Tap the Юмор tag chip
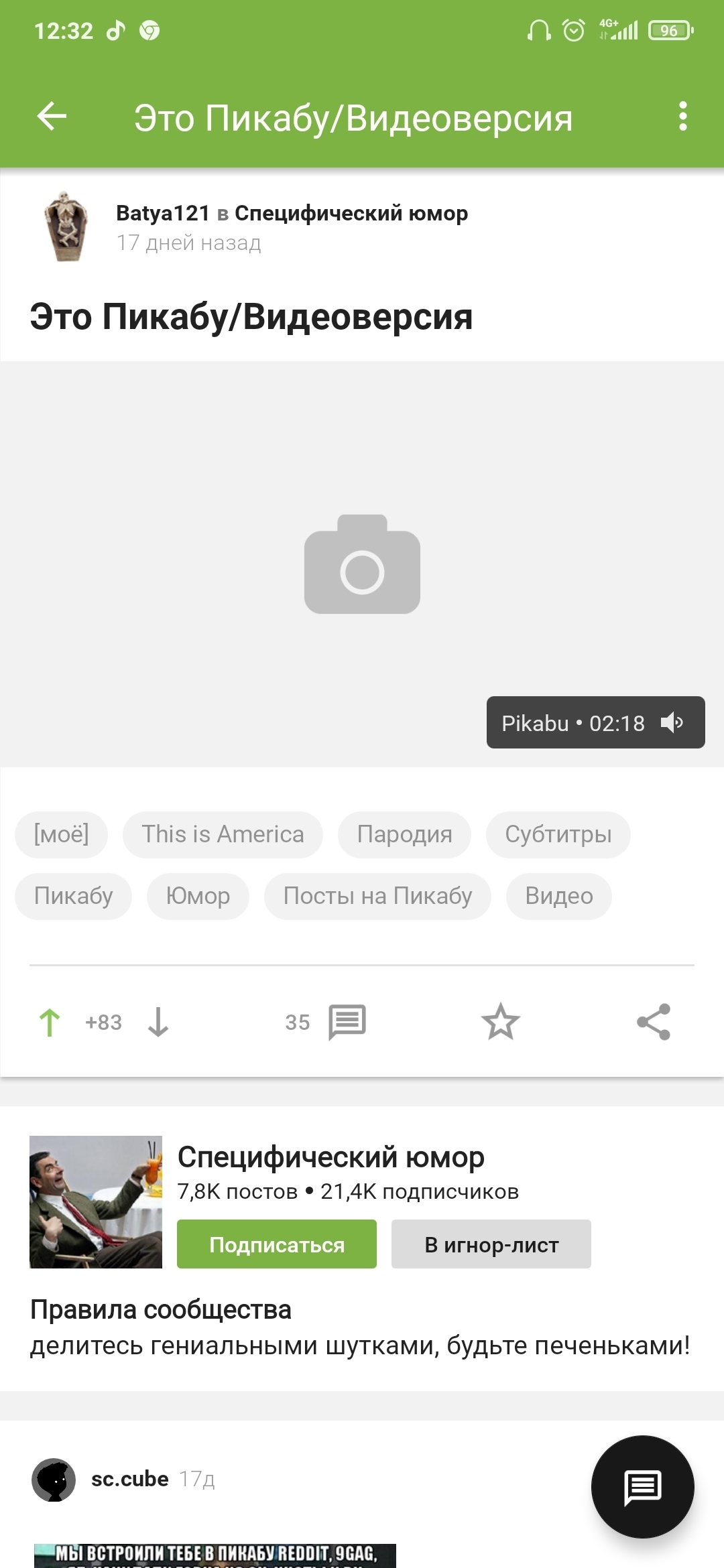 tap(198, 897)
